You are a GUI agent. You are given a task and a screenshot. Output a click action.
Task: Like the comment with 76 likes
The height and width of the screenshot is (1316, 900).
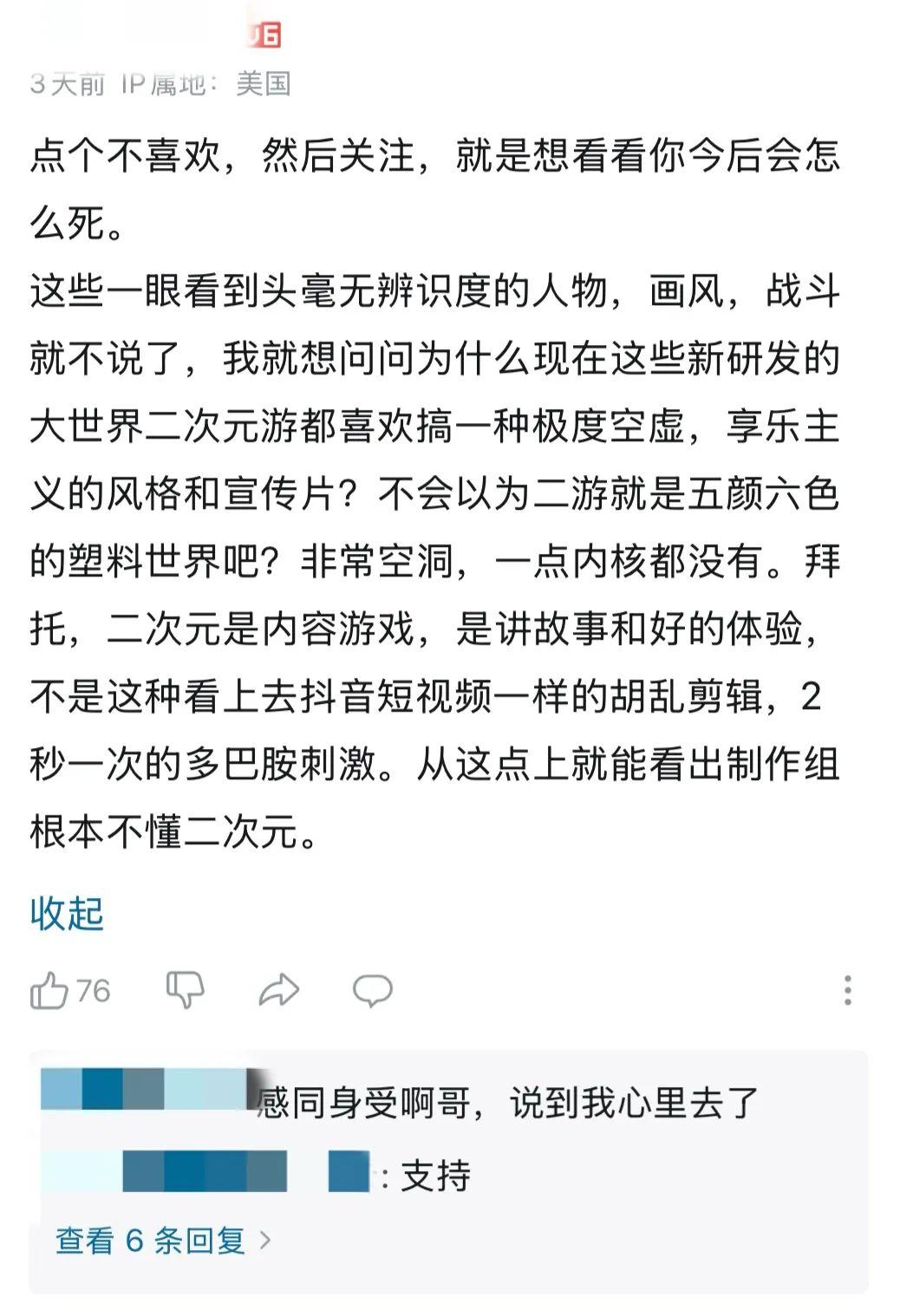(50, 990)
